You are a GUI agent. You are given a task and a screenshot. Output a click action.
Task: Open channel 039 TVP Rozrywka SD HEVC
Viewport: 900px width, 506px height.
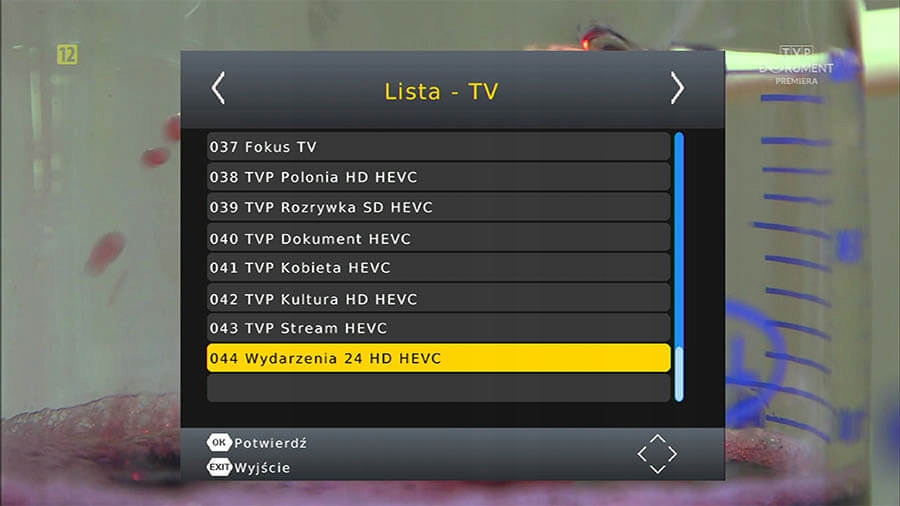tap(438, 207)
